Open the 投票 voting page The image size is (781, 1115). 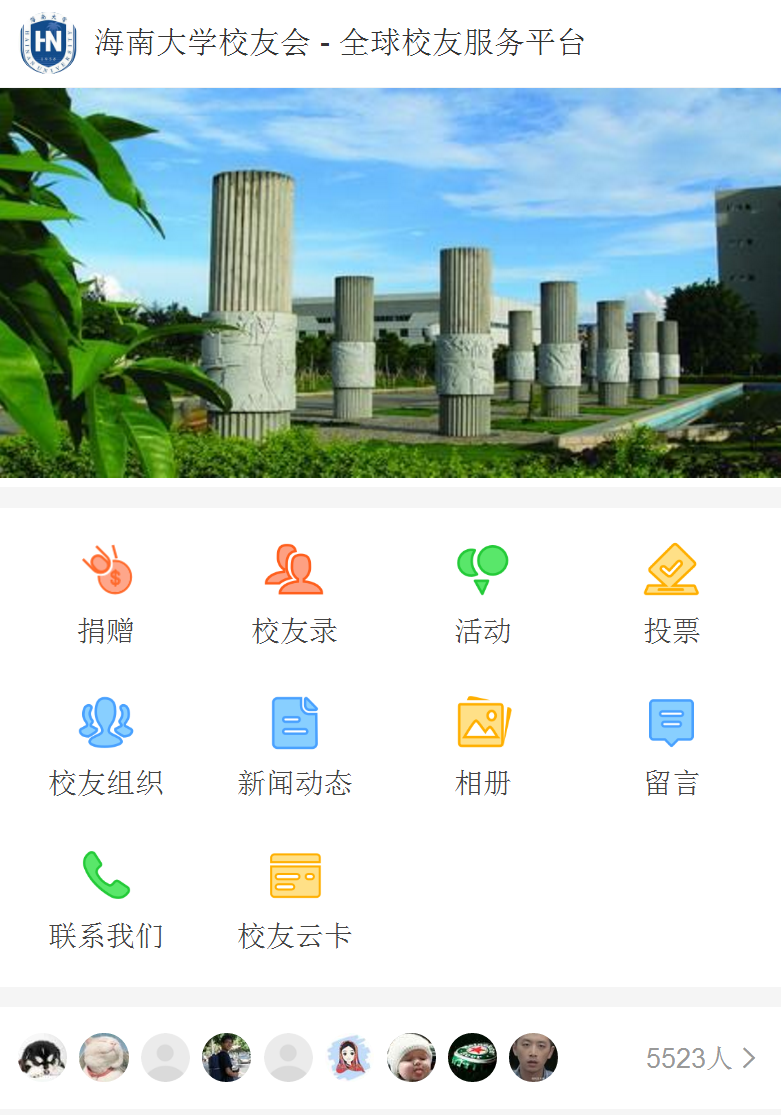pos(671,594)
